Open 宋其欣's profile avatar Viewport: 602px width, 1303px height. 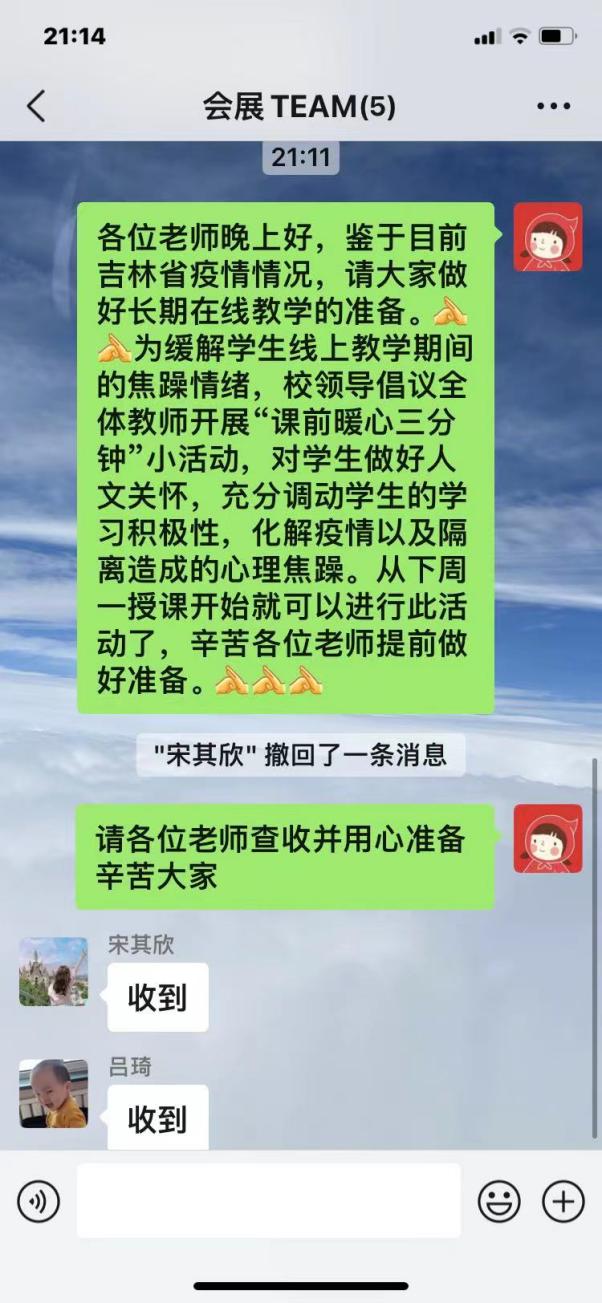(53, 971)
